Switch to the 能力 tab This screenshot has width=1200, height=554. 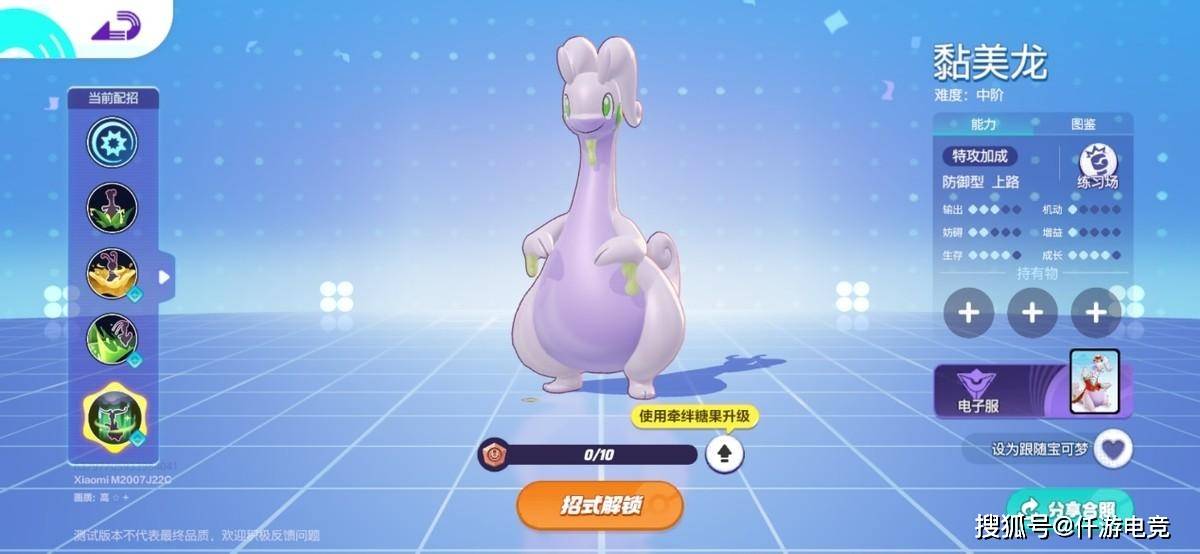(983, 124)
